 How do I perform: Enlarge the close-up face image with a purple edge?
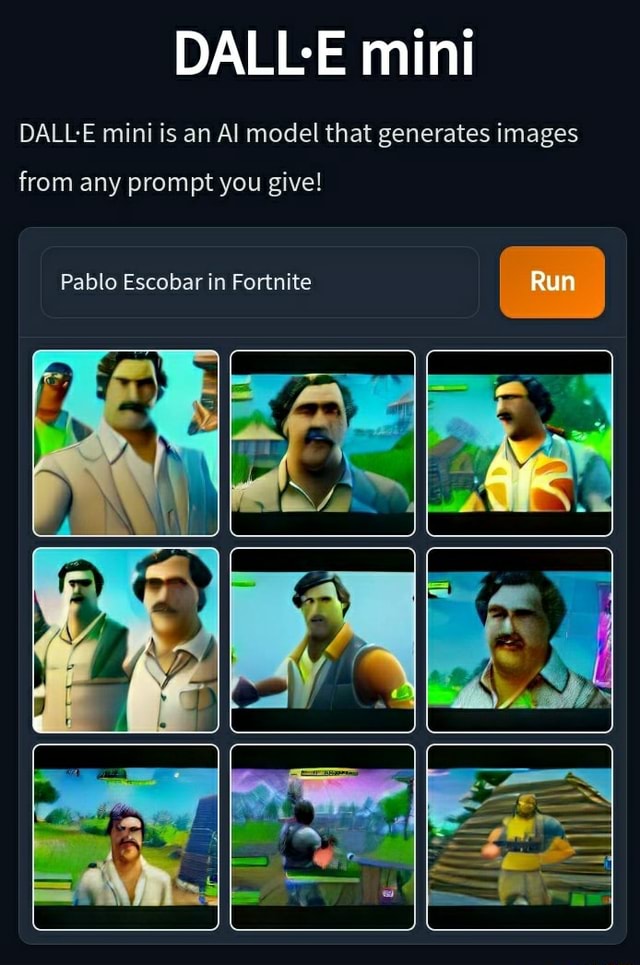coord(519,639)
